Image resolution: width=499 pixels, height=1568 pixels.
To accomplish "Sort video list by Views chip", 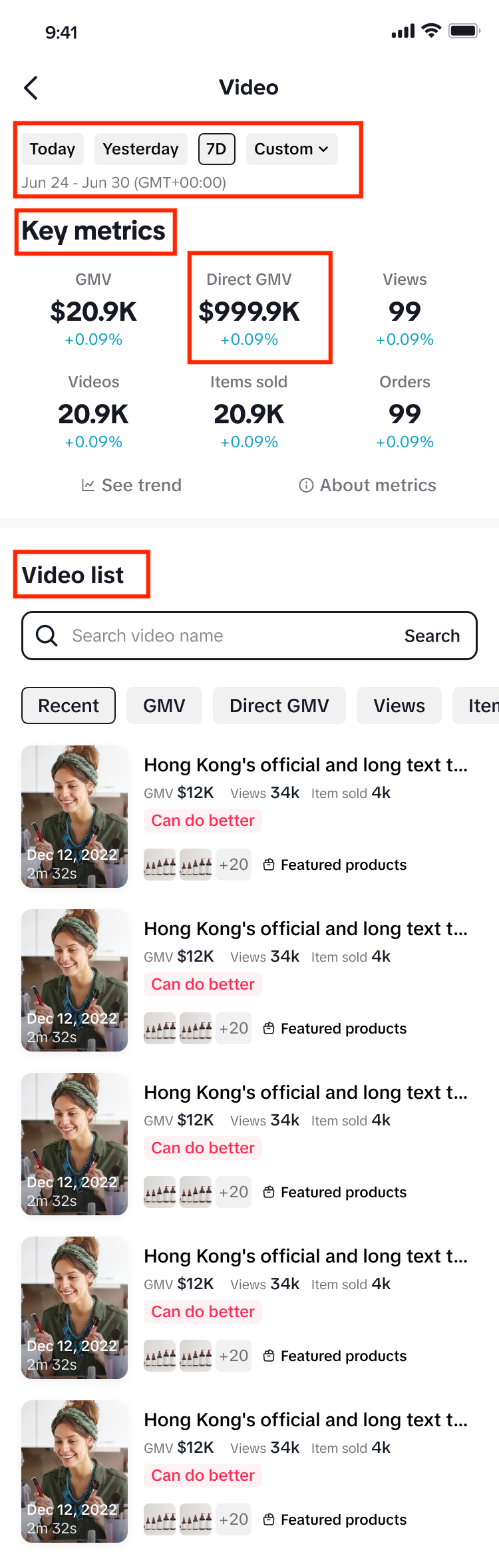I will [x=399, y=705].
